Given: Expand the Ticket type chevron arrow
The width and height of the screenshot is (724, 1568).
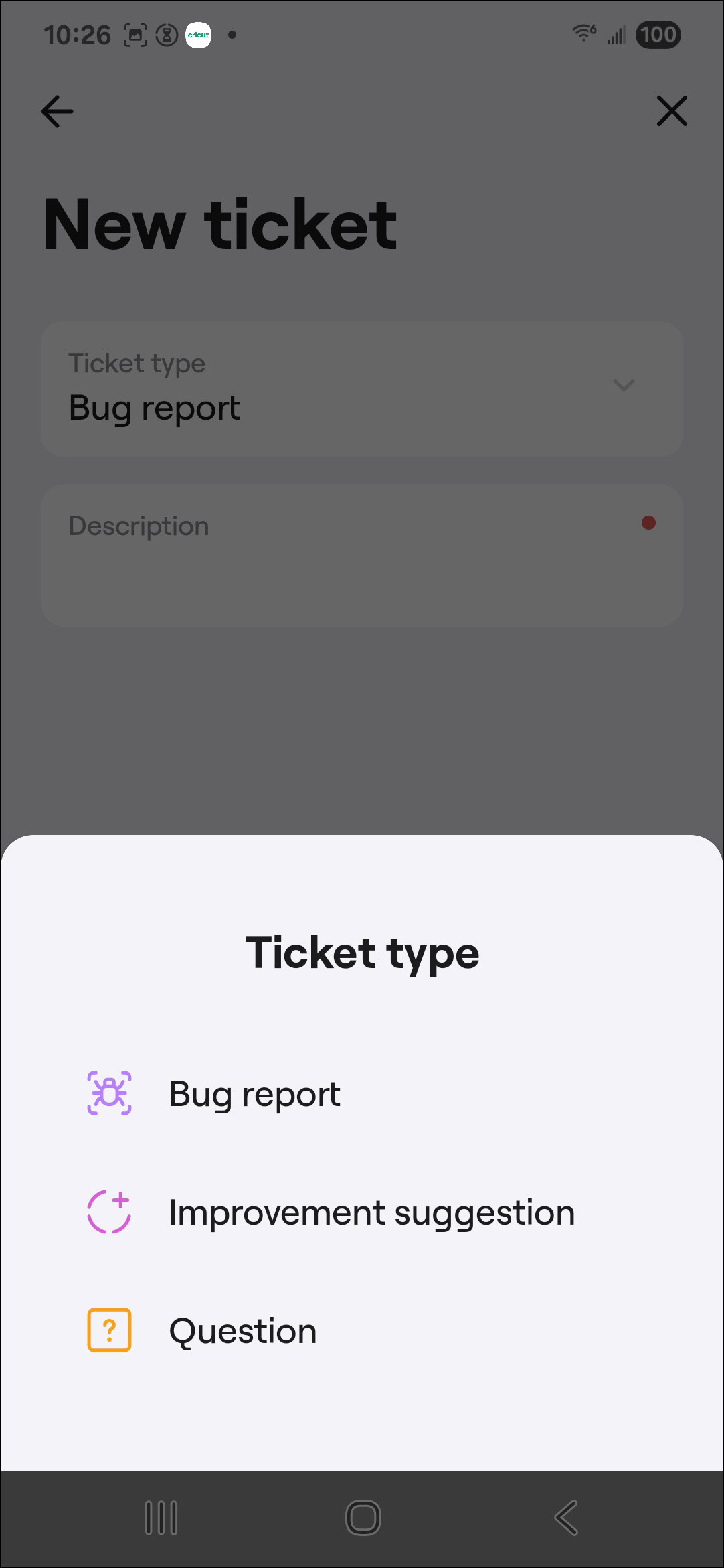Looking at the screenshot, I should (623, 386).
